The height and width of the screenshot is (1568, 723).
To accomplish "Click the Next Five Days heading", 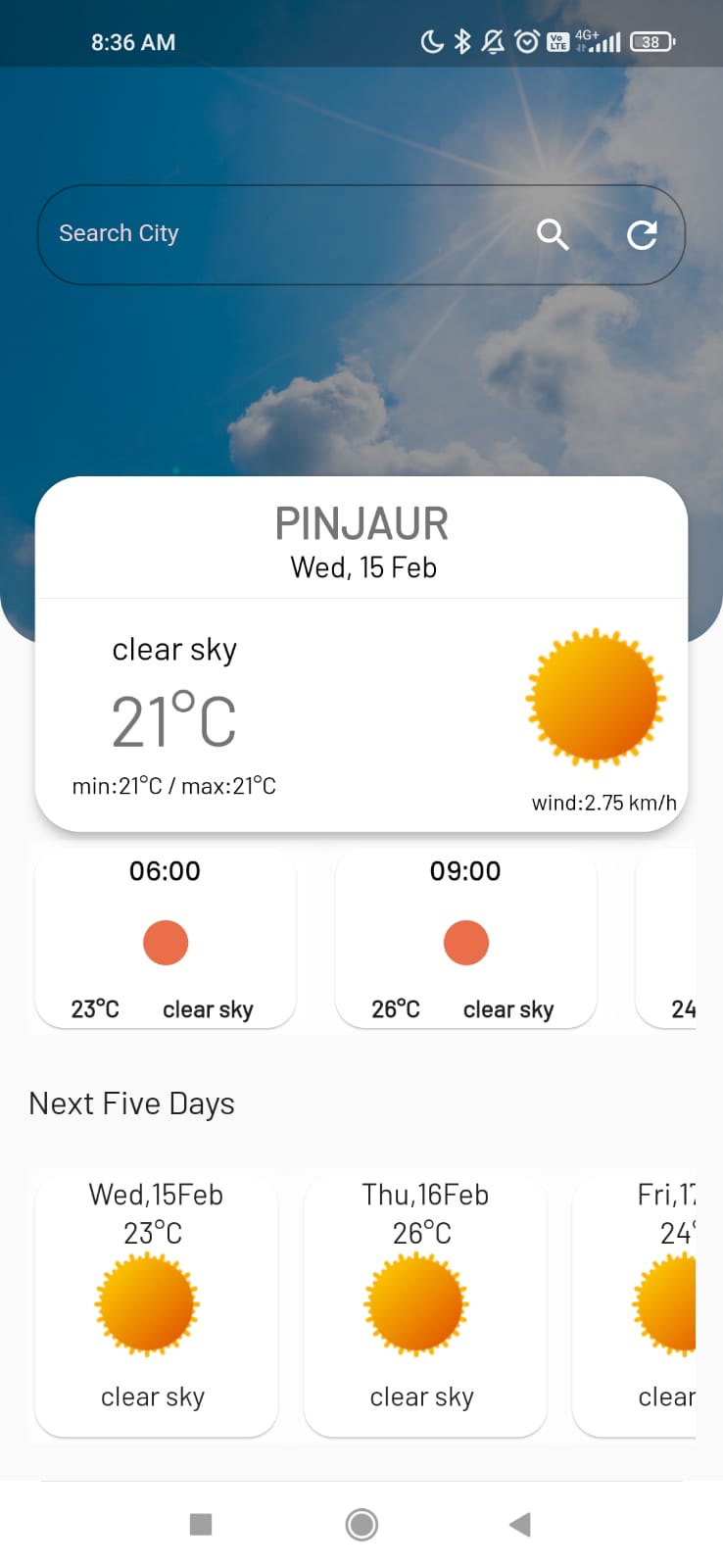I will tap(131, 1103).
